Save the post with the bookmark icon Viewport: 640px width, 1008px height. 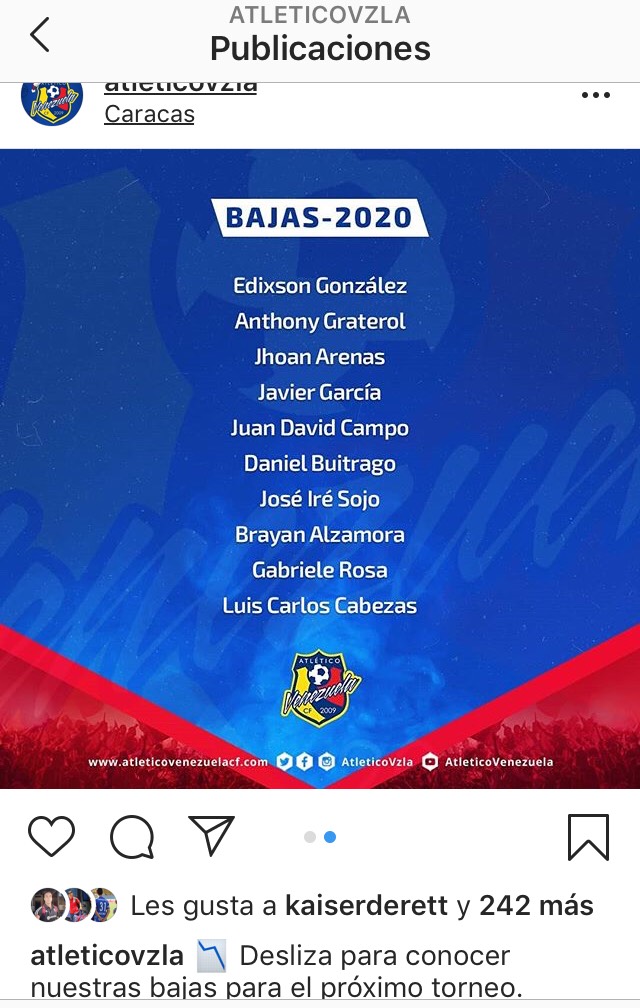tap(588, 837)
